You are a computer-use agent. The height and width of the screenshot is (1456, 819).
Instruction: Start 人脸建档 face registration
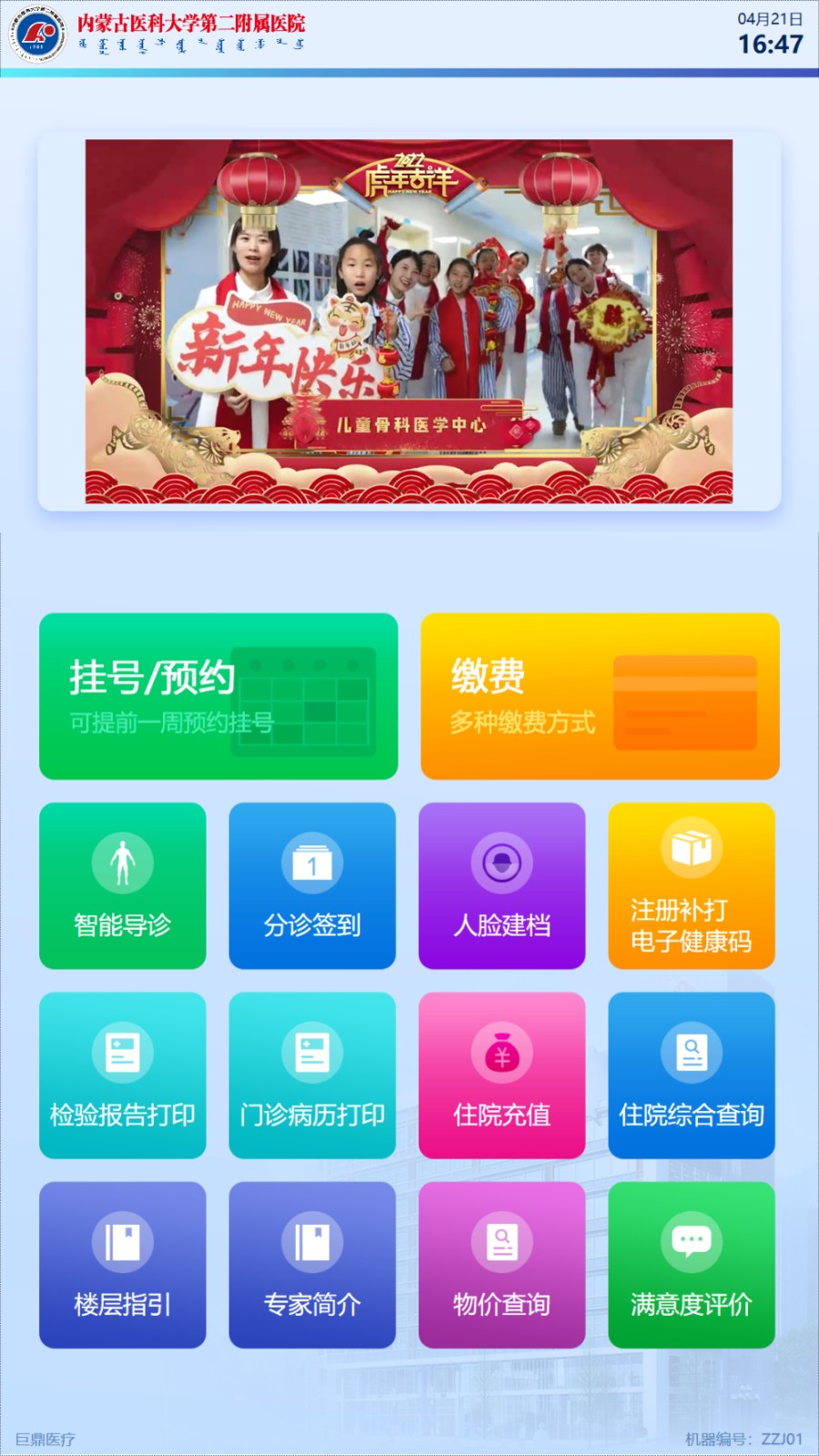(x=501, y=885)
